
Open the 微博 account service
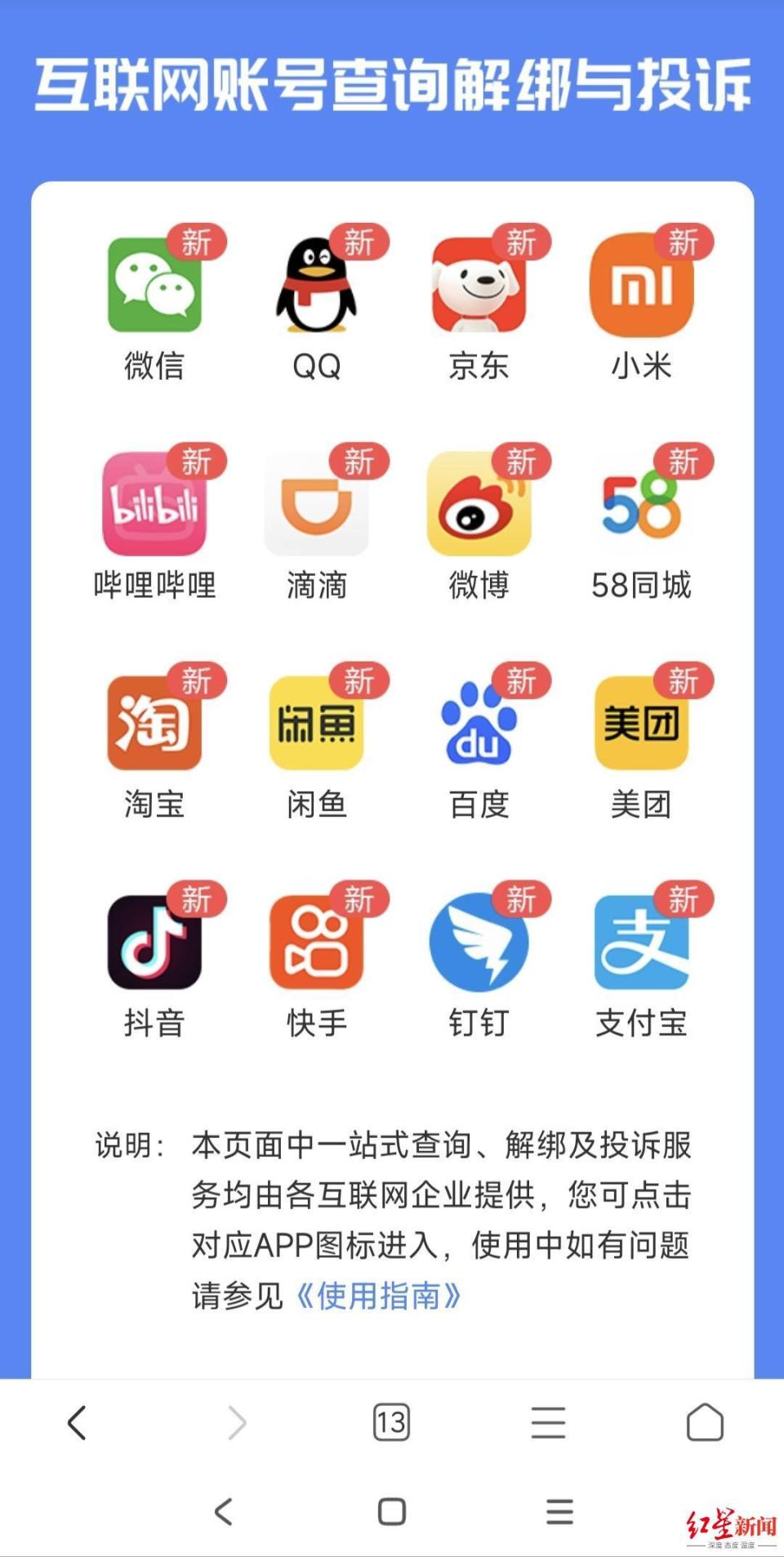click(479, 504)
